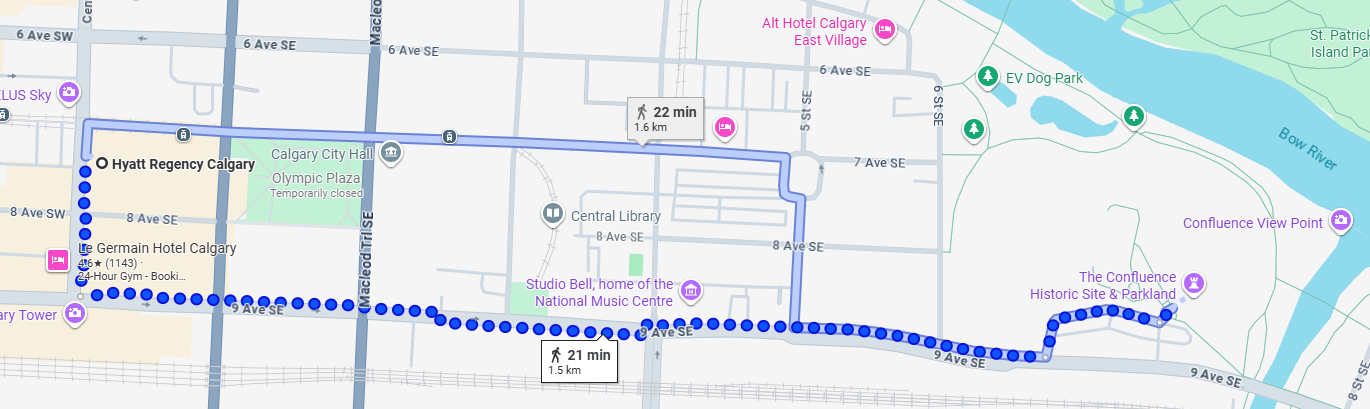The height and width of the screenshot is (409, 1370).
Task: Open the TELUS Sky place marker
Action: 69,94
